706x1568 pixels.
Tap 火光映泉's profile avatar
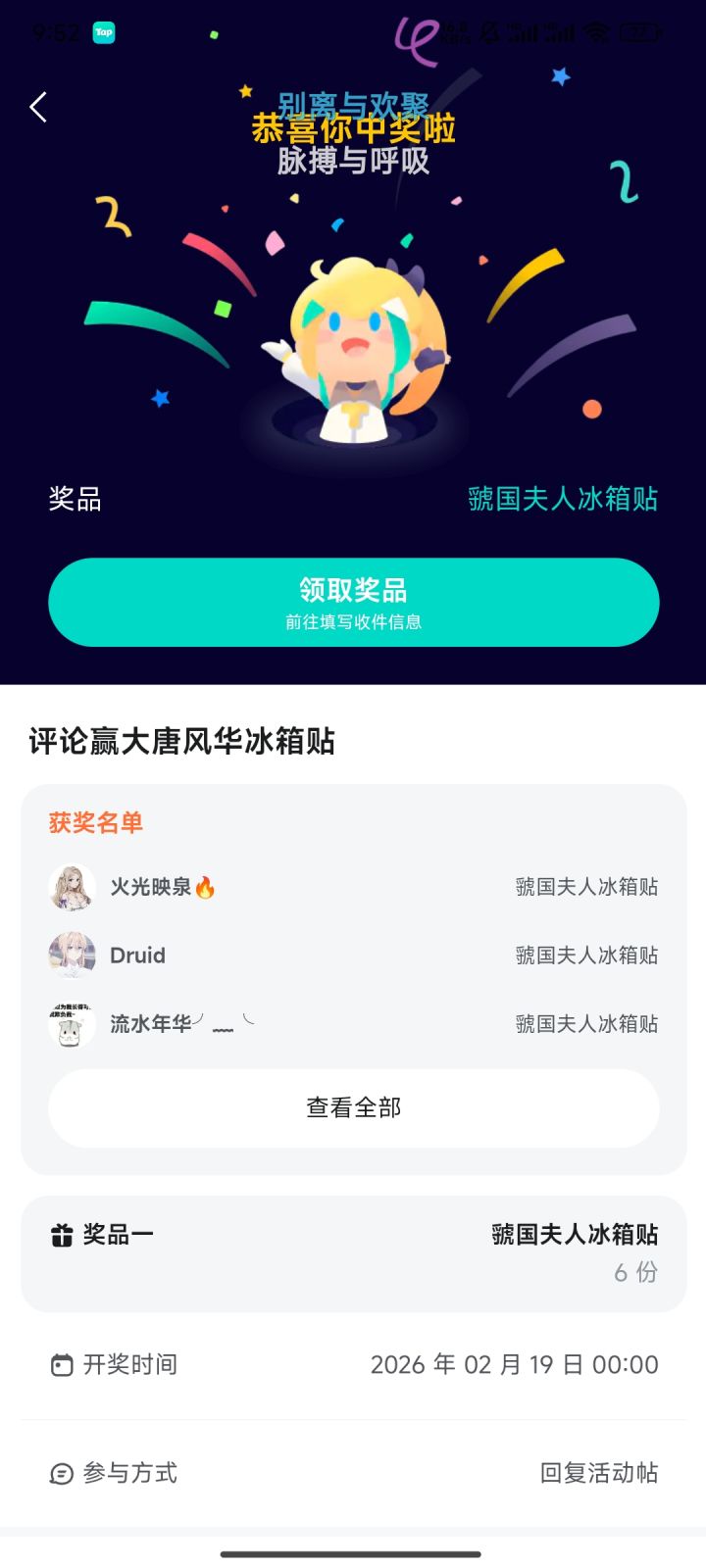point(72,886)
